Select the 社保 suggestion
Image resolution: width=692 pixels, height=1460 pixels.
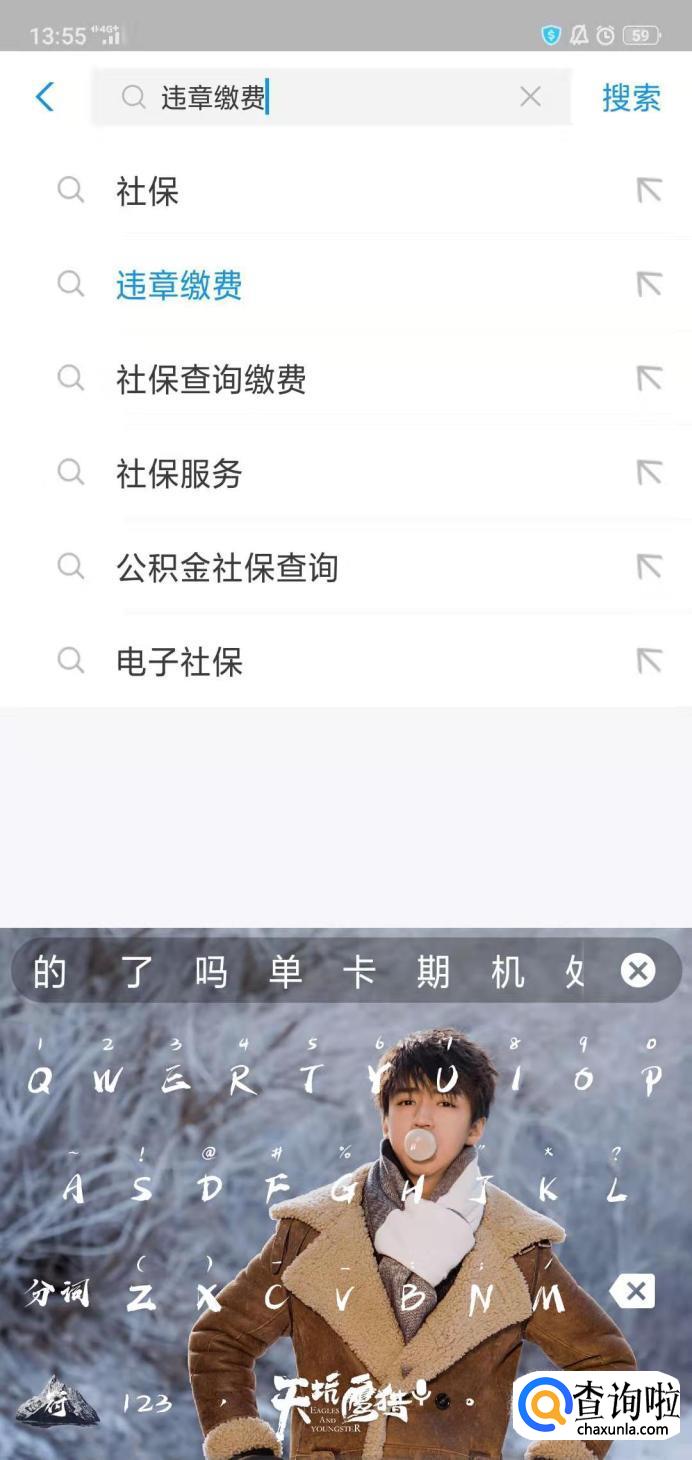(148, 191)
